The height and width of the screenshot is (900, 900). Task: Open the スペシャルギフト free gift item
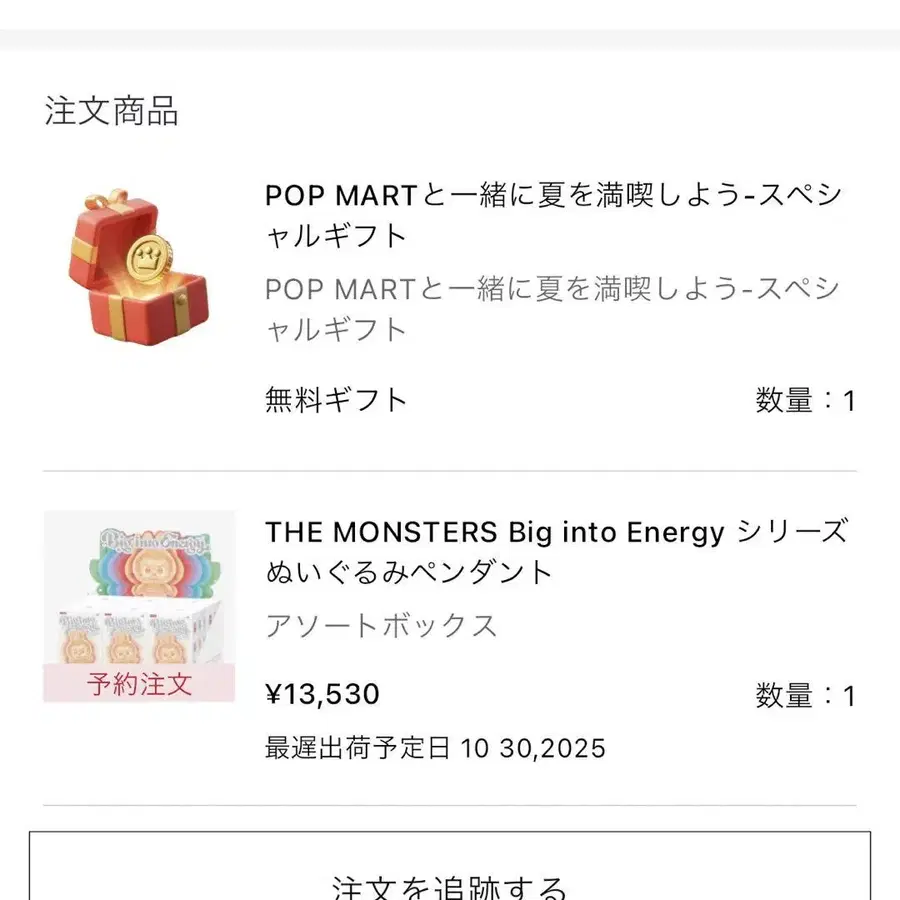[552, 215]
